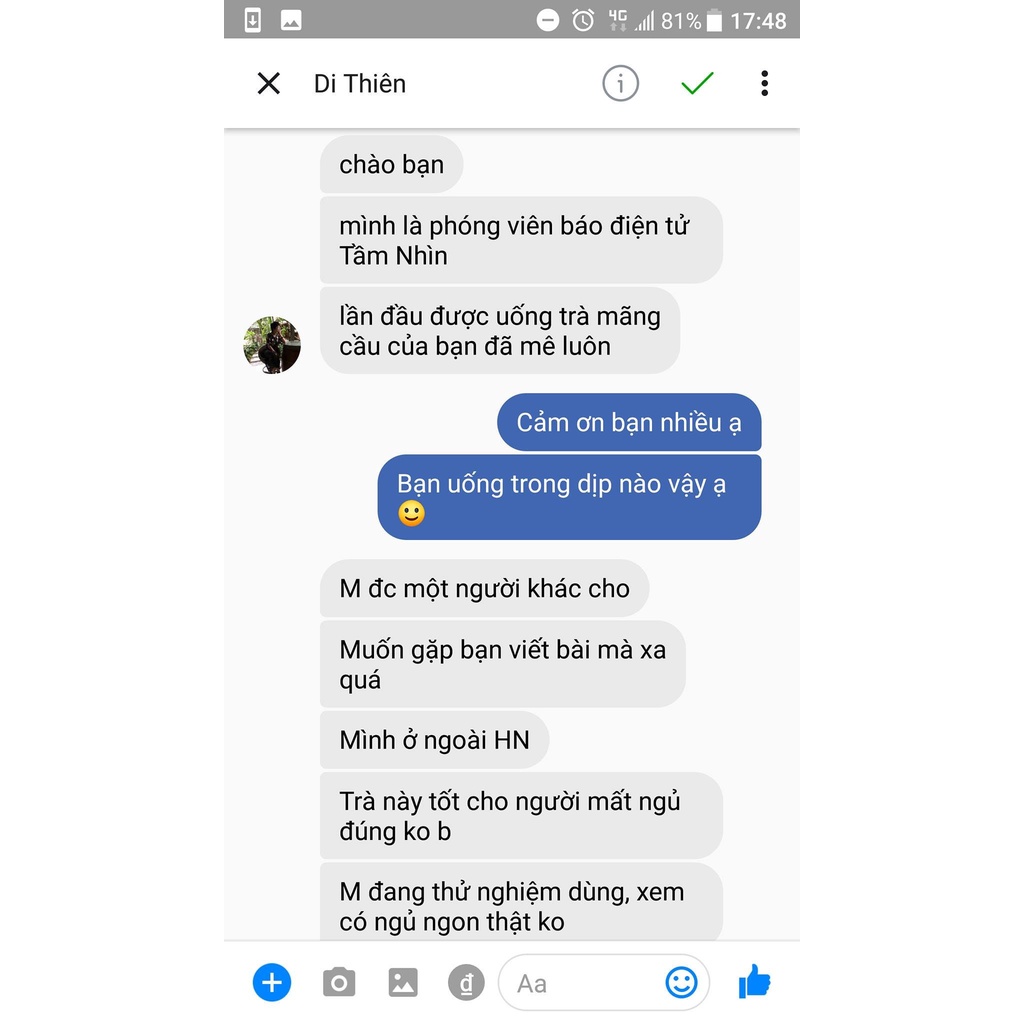Screen dimensions: 1024x1024
Task: Open the blue plus attachments button
Action: [271, 983]
